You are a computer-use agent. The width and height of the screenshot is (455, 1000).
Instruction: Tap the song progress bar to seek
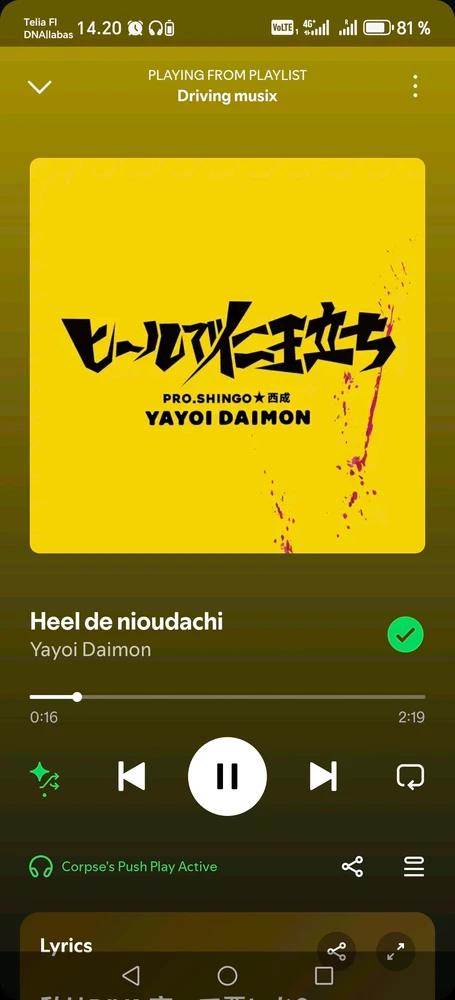click(227, 696)
